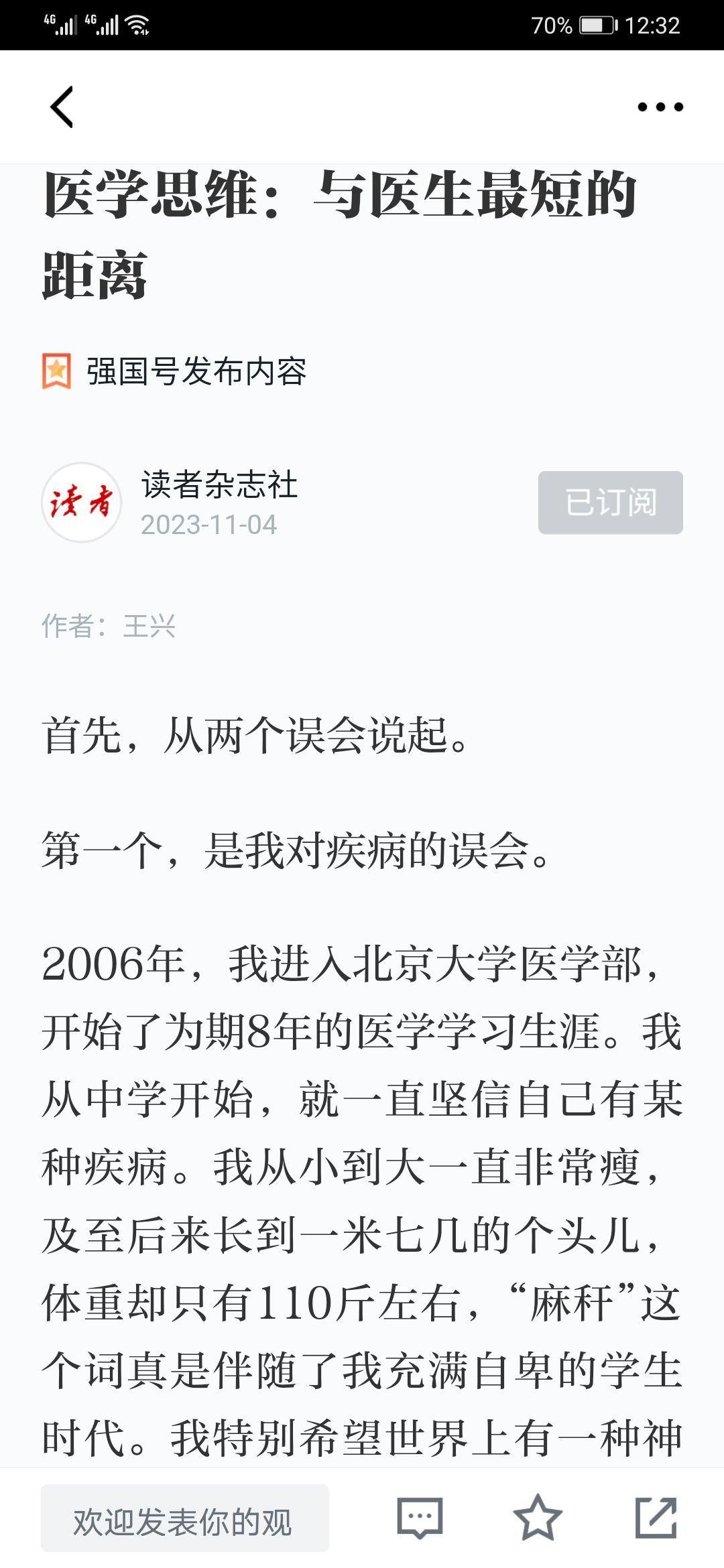Image resolution: width=724 pixels, height=1568 pixels.
Task: Open the three-dot overflow menu
Action: pos(660,107)
